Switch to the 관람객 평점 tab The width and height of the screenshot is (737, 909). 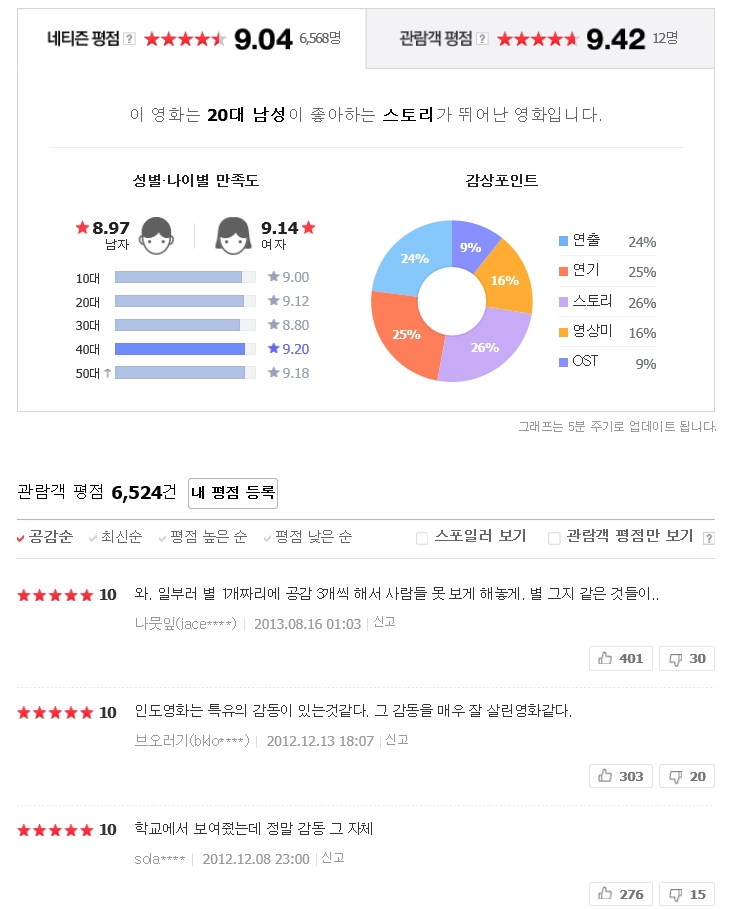point(435,39)
